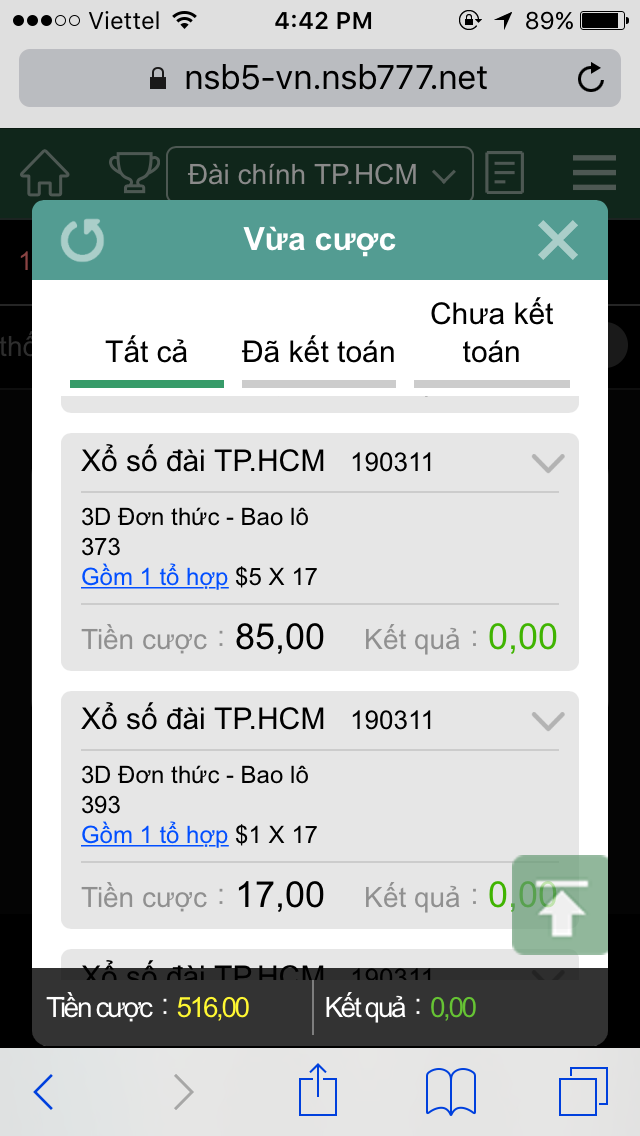Jump back to top of the list
Viewport: 640px width, 1136px height.
561,905
